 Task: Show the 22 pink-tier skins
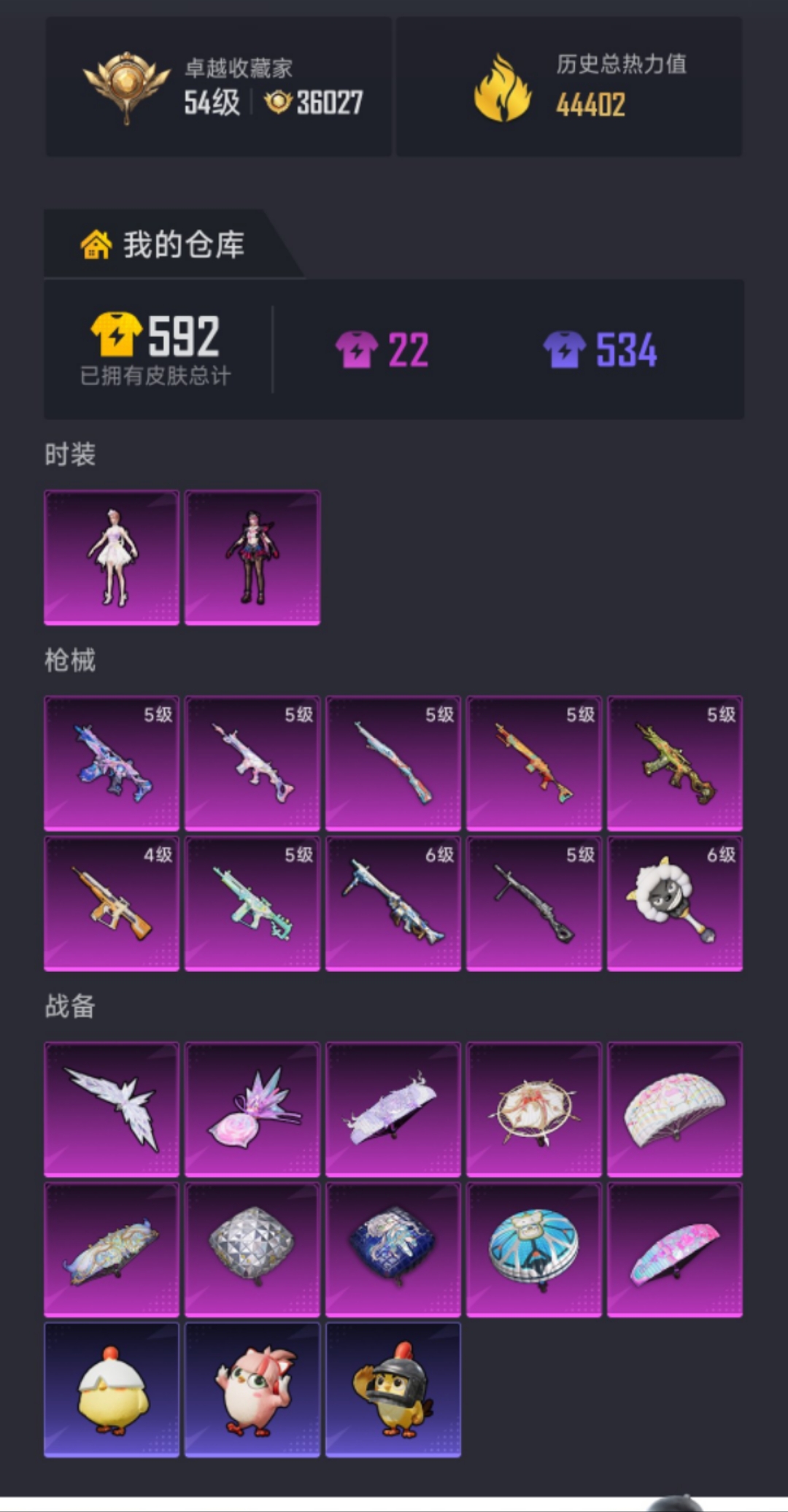382,350
